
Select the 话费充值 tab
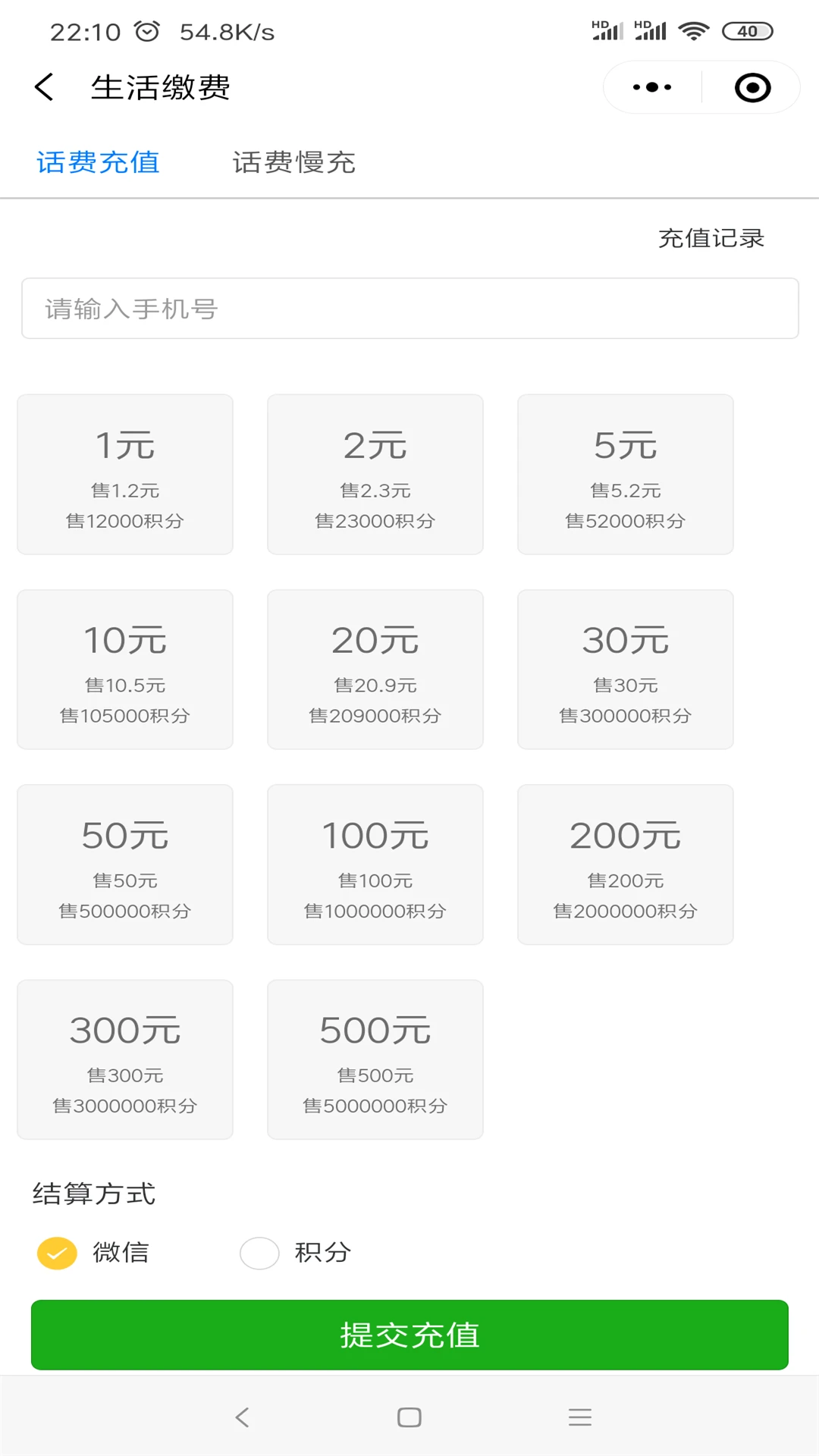99,162
